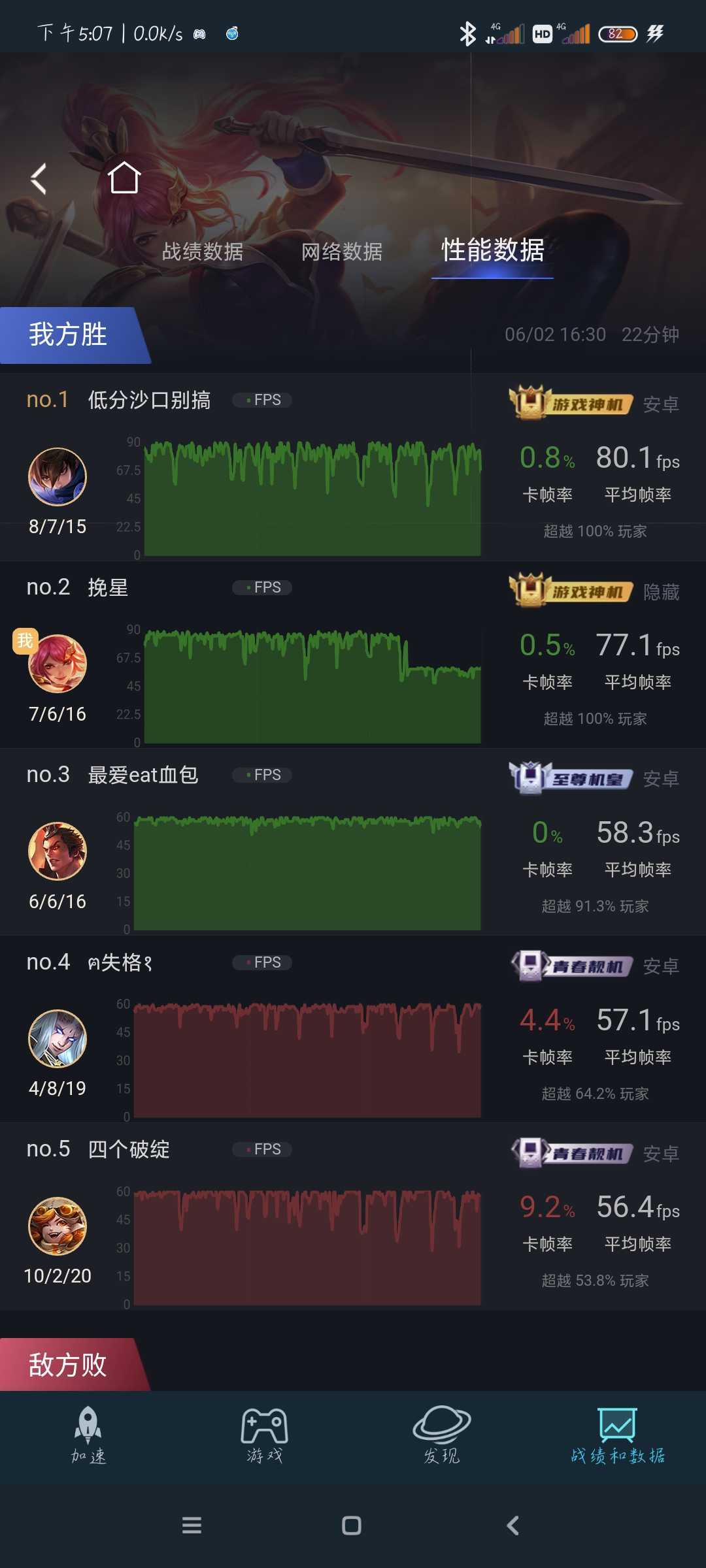
Task: Tap the system back button
Action: [513, 1526]
